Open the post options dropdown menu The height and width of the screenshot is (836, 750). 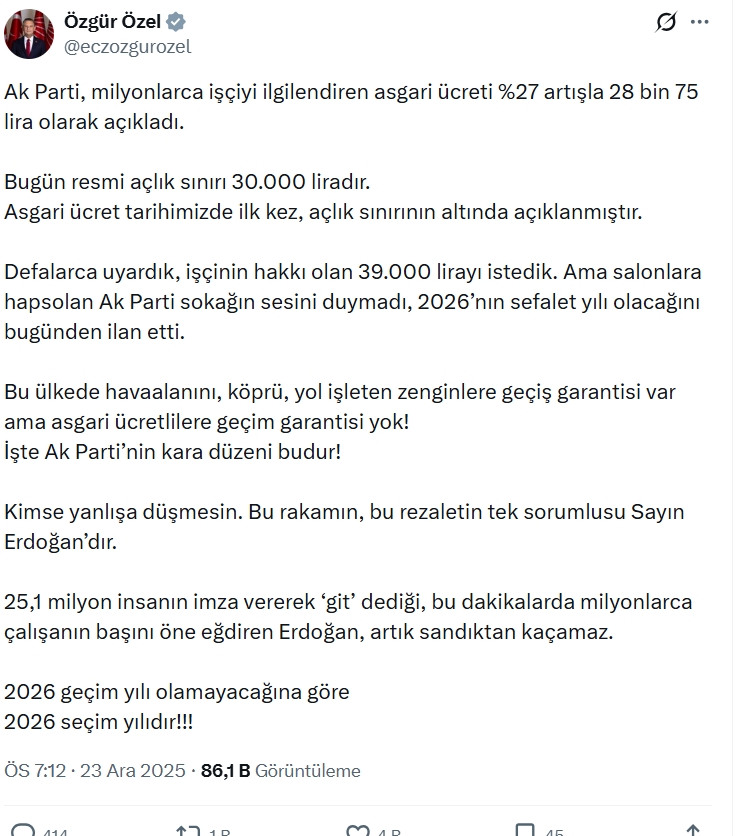(700, 20)
